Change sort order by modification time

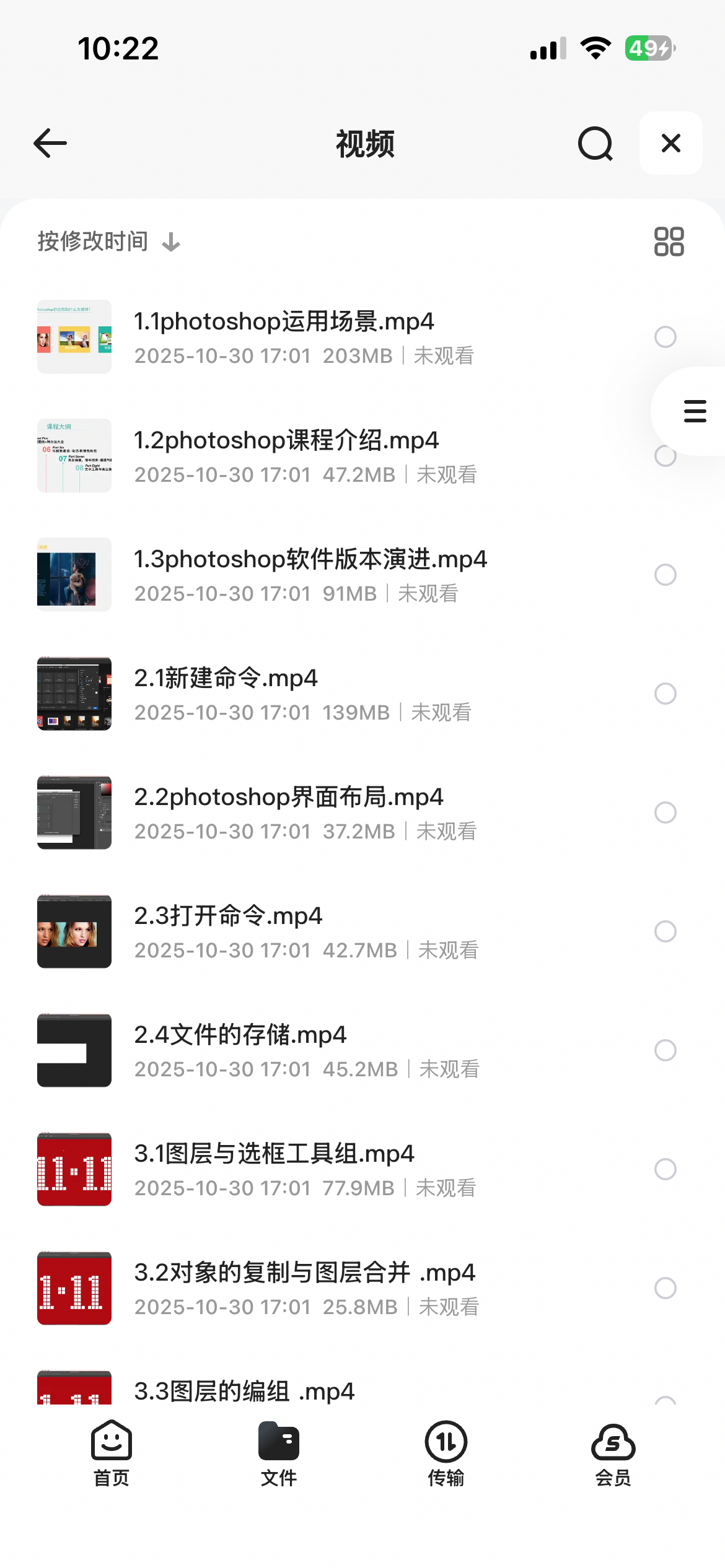point(108,242)
